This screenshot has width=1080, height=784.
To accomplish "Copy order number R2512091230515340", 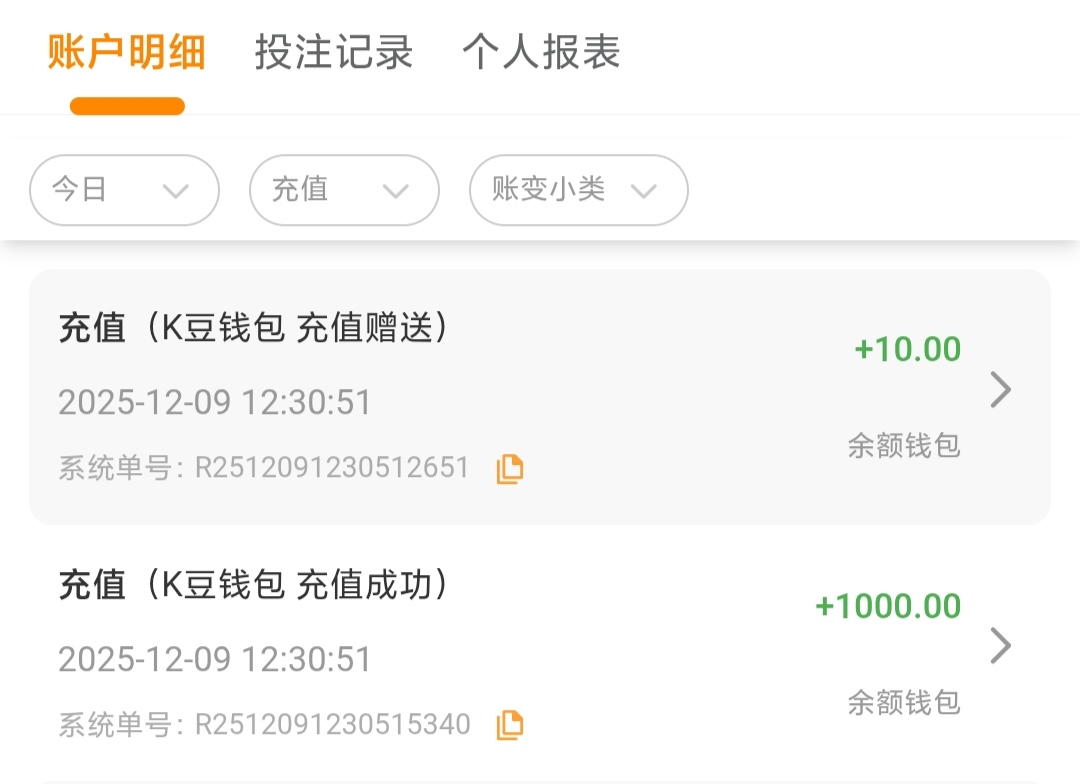I will (510, 724).
